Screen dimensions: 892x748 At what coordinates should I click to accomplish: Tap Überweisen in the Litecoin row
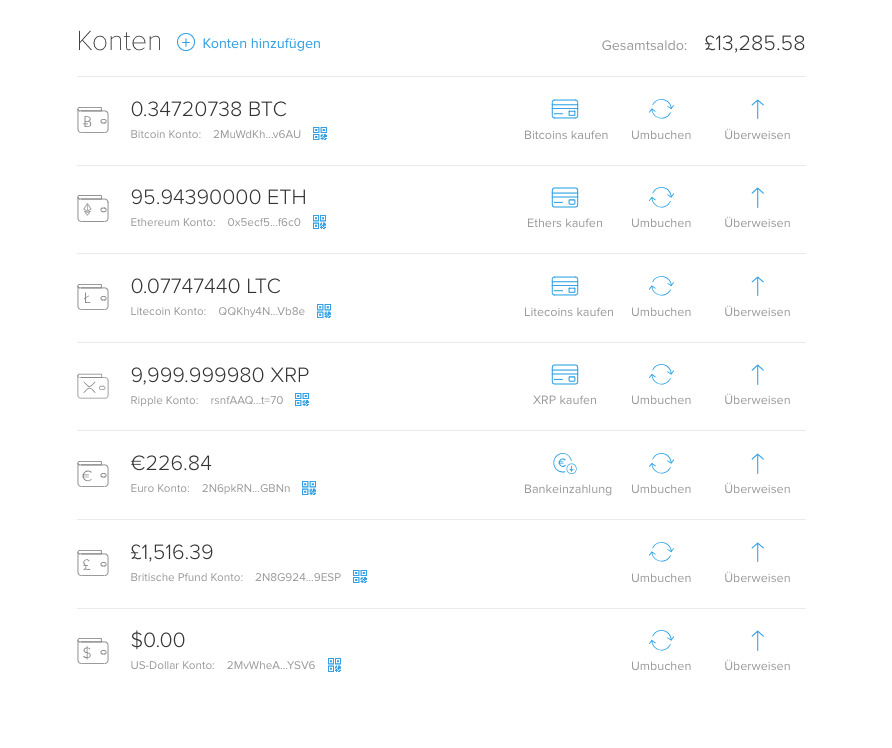point(757,297)
